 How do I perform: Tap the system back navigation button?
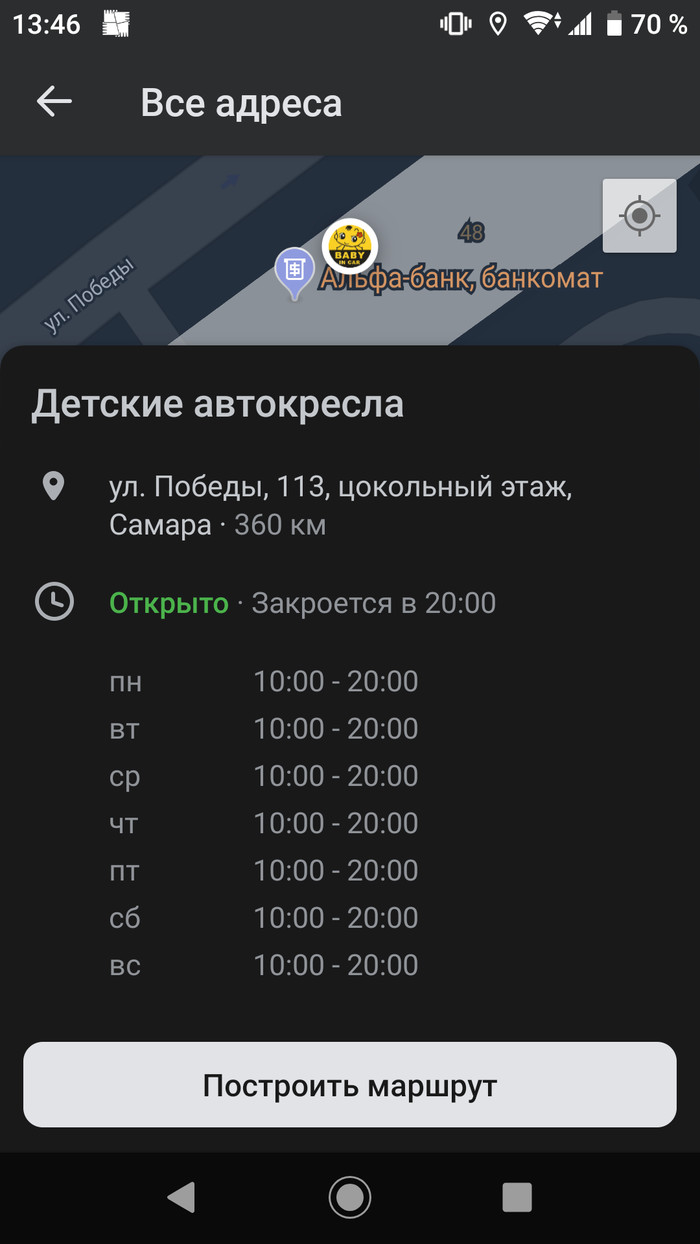(181, 1197)
